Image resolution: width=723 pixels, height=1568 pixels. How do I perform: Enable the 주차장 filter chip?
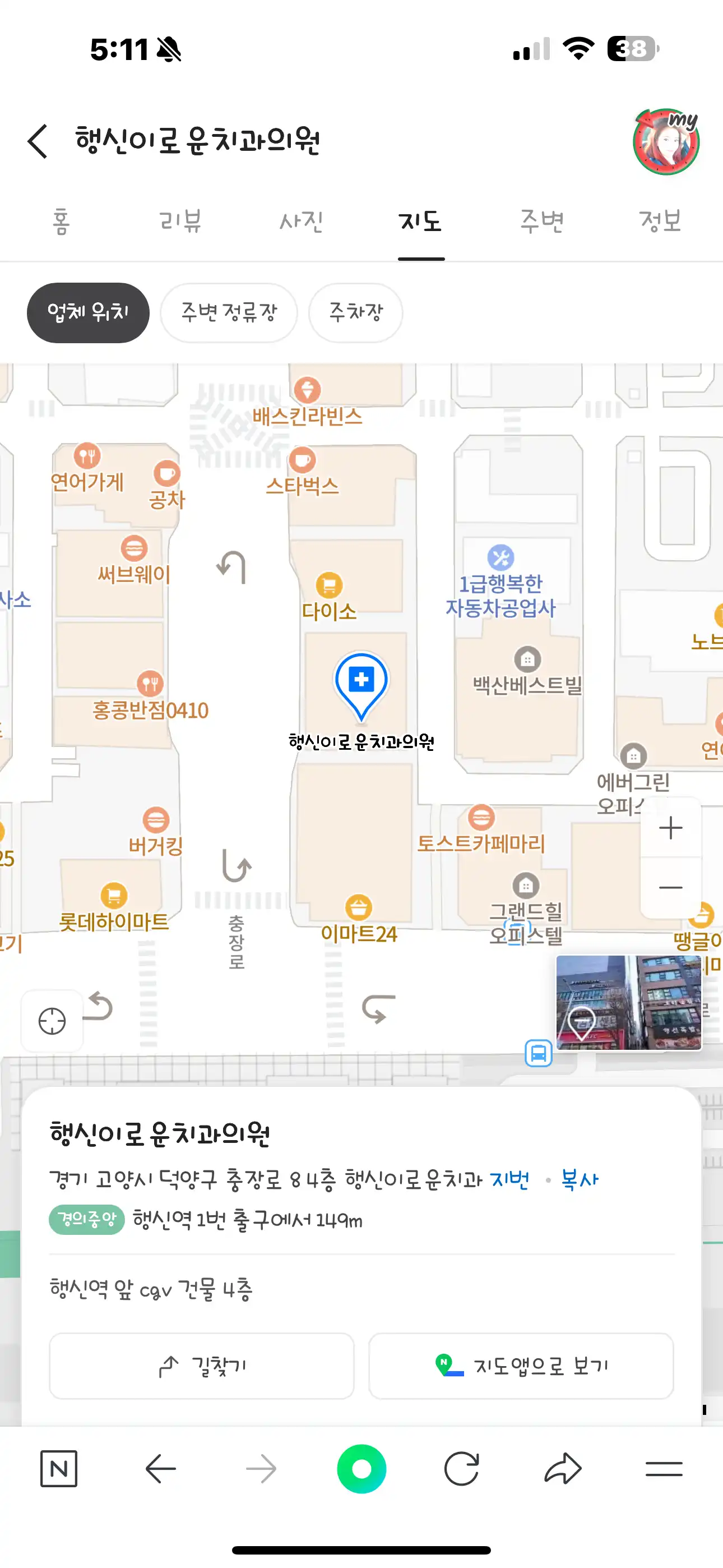point(355,313)
